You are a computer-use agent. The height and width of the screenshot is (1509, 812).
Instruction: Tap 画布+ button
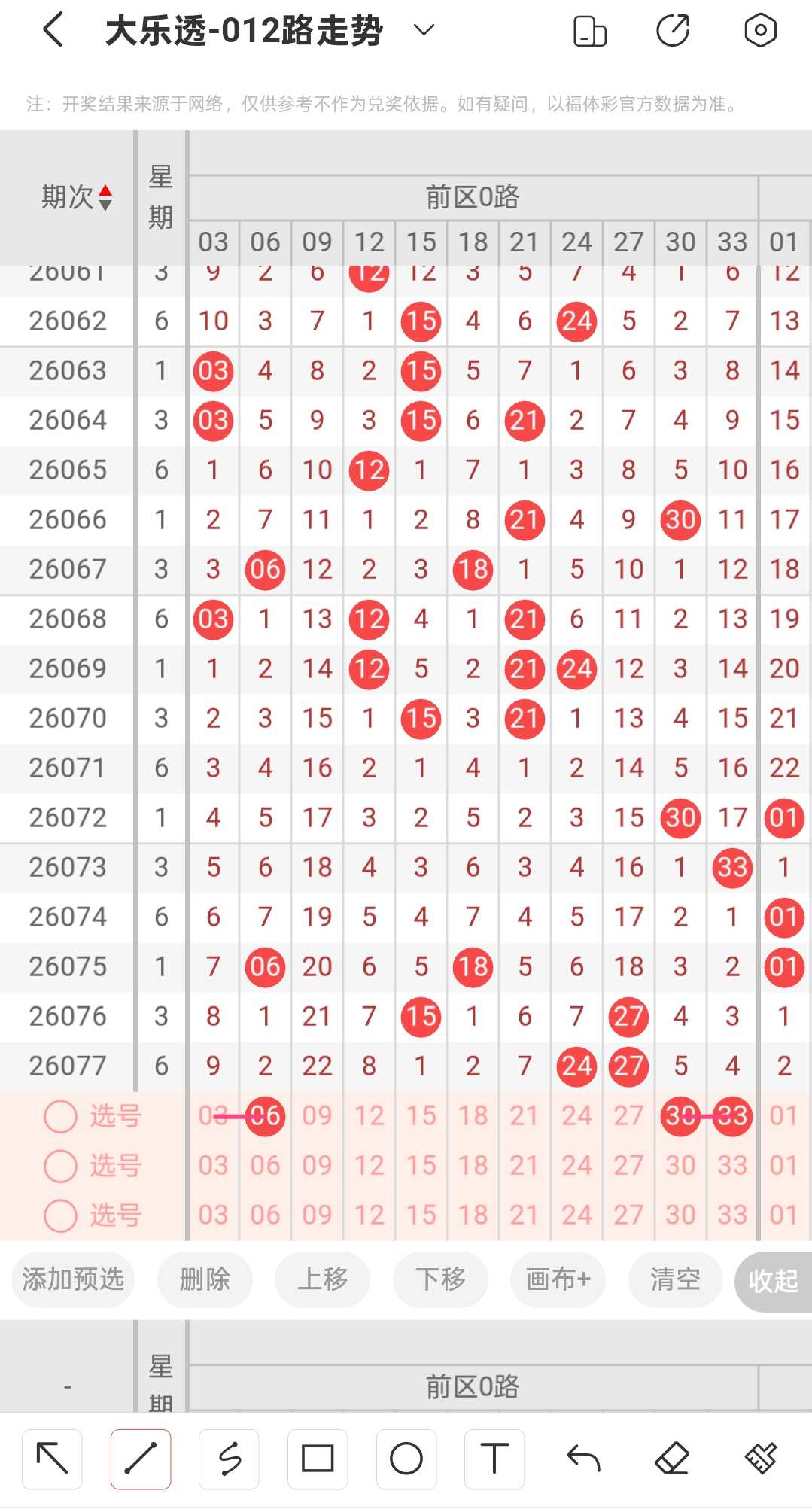click(558, 1279)
